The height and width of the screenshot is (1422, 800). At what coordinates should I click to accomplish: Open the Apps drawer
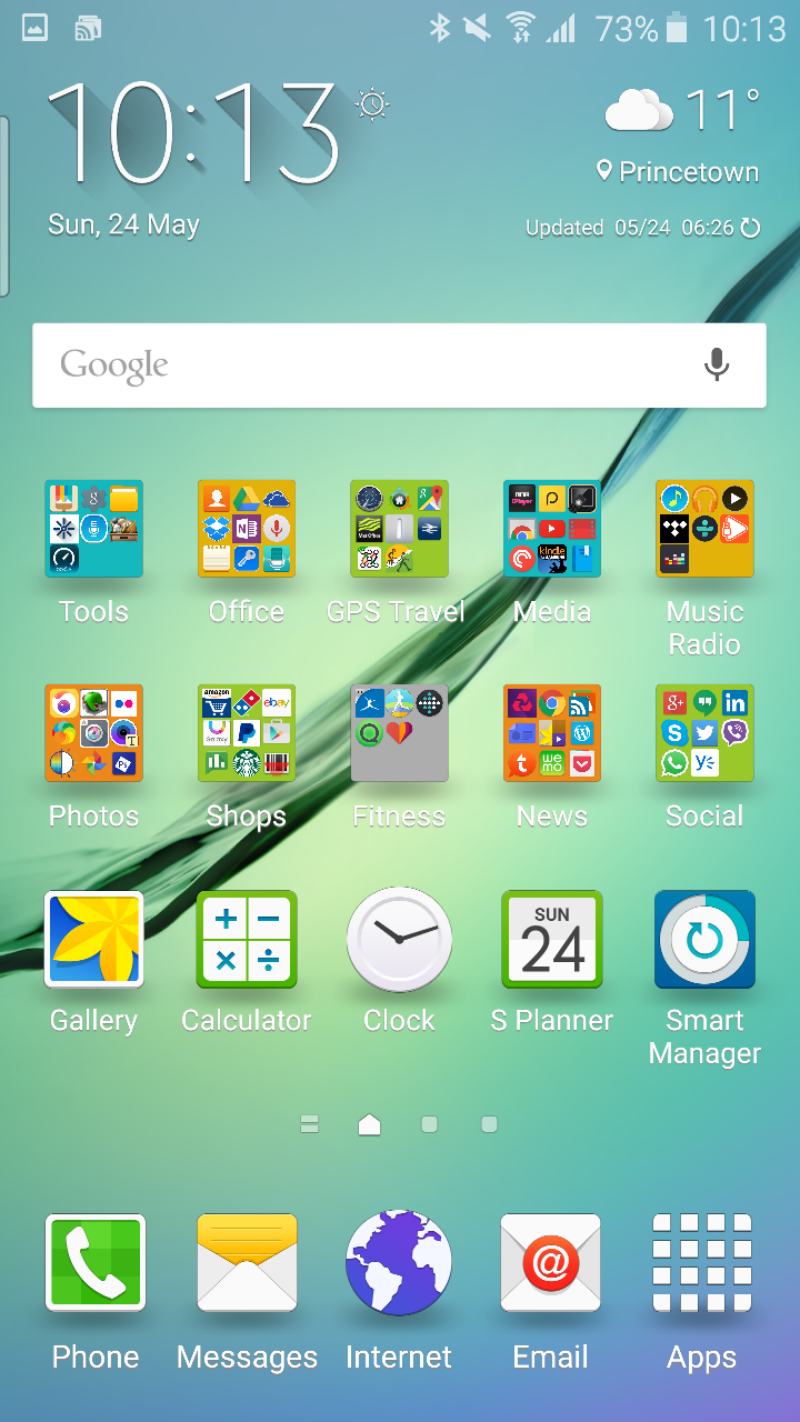[702, 1262]
